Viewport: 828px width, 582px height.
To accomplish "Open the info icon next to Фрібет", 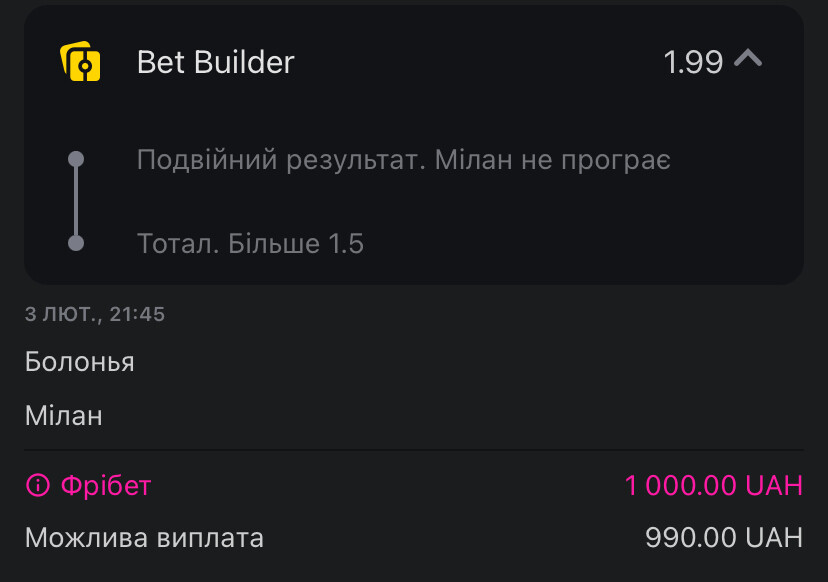I will click(38, 487).
